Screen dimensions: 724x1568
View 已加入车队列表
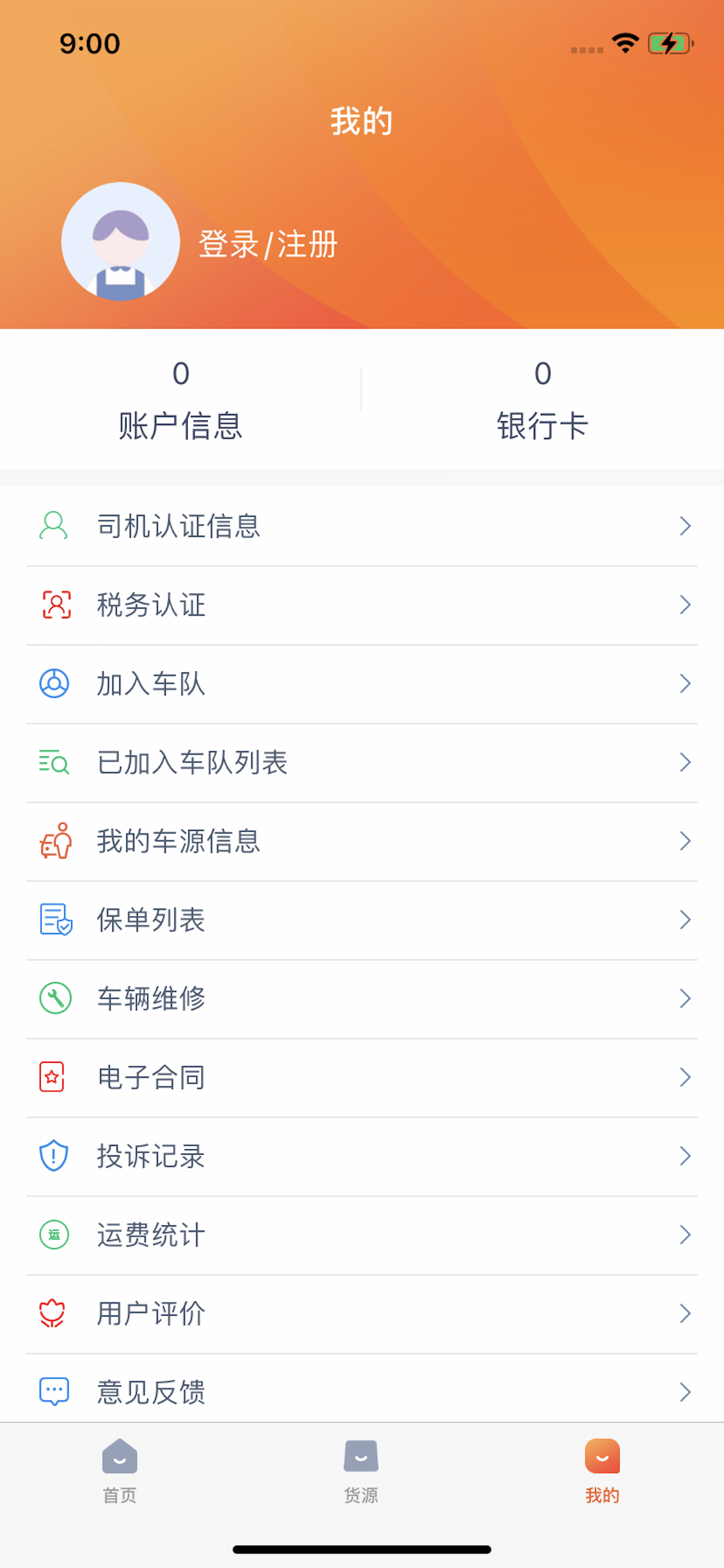[x=362, y=762]
